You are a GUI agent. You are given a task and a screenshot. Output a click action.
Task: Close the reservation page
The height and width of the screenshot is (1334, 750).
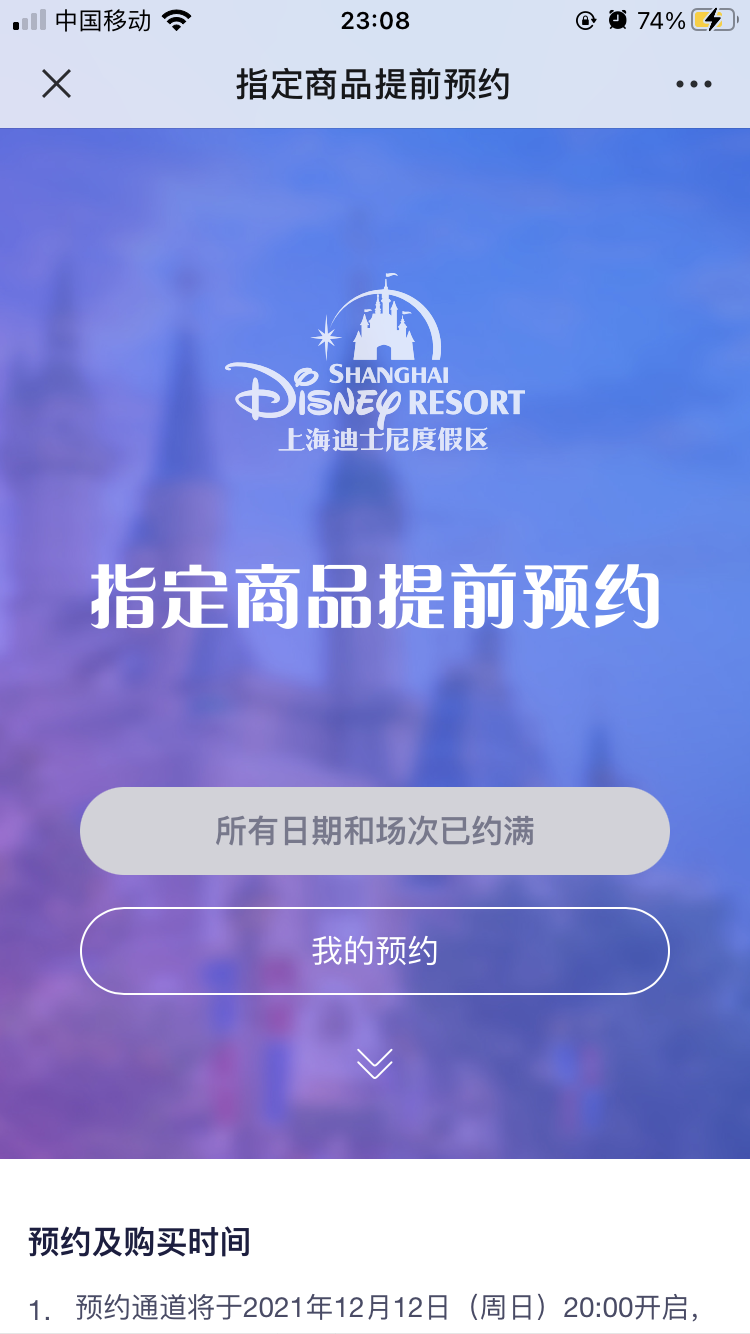56,84
